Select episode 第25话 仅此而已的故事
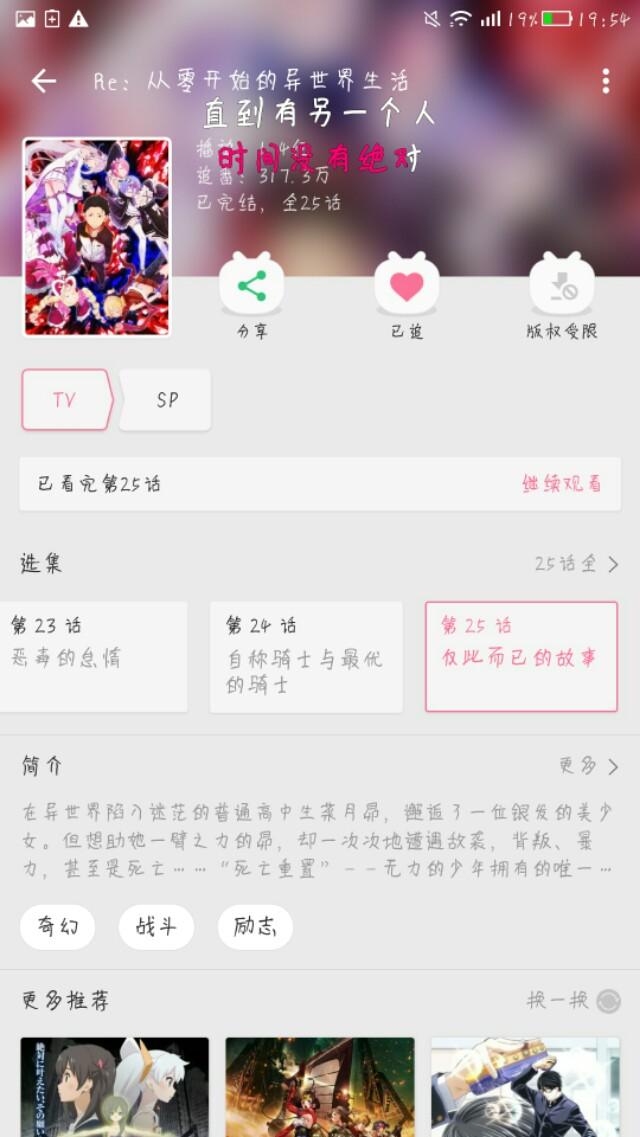The image size is (640, 1137). click(521, 656)
